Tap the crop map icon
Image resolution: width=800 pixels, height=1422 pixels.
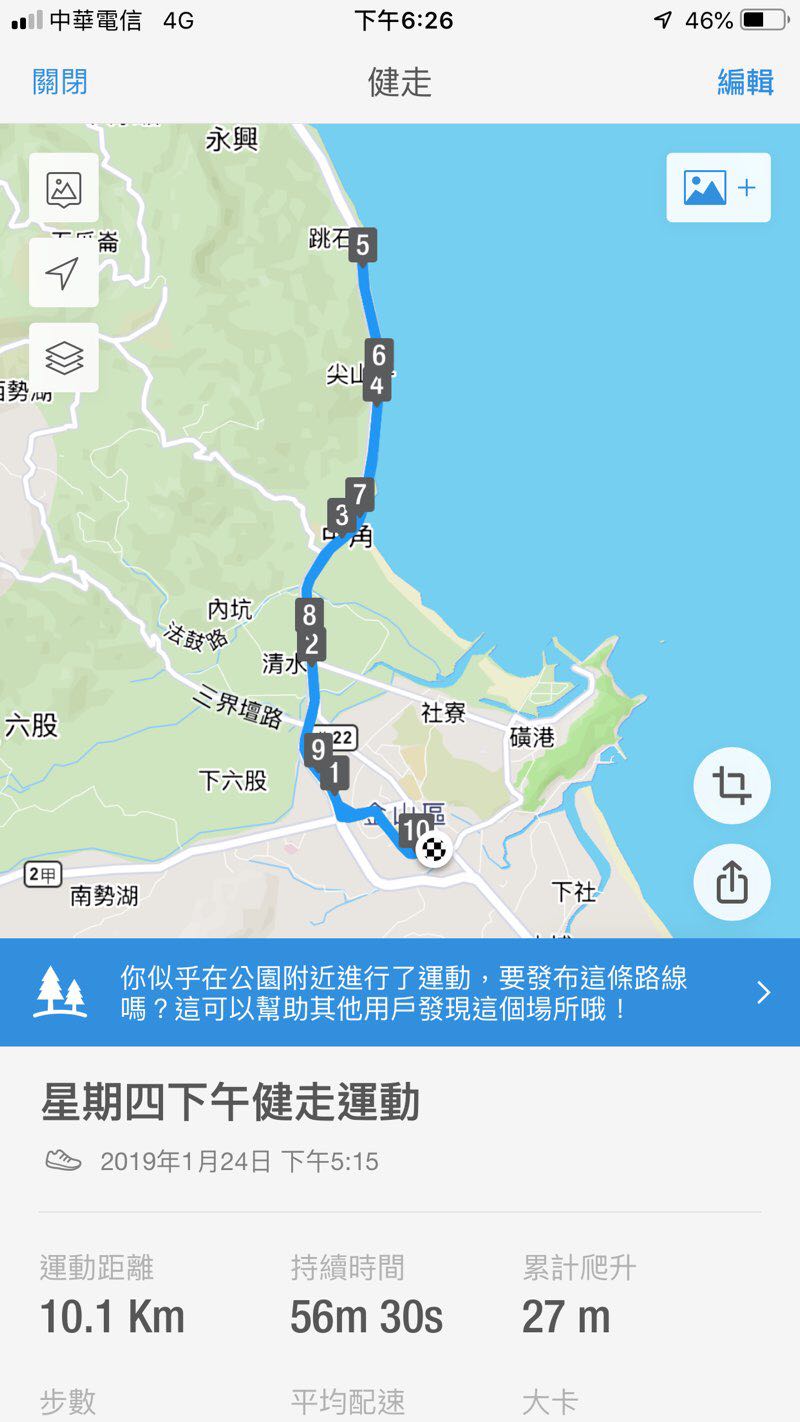tap(731, 785)
